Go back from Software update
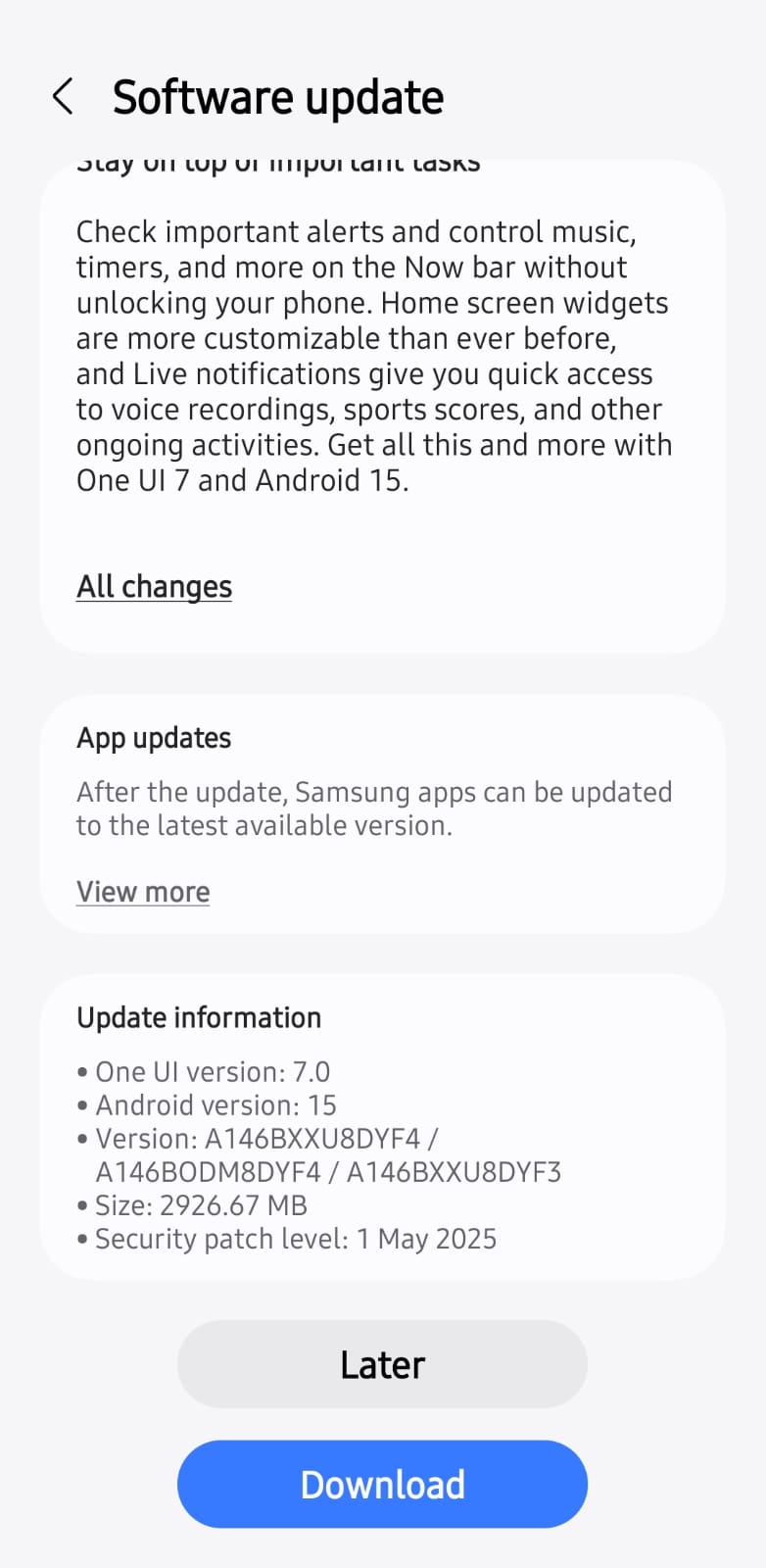Image resolution: width=766 pixels, height=1568 pixels. 63,97
